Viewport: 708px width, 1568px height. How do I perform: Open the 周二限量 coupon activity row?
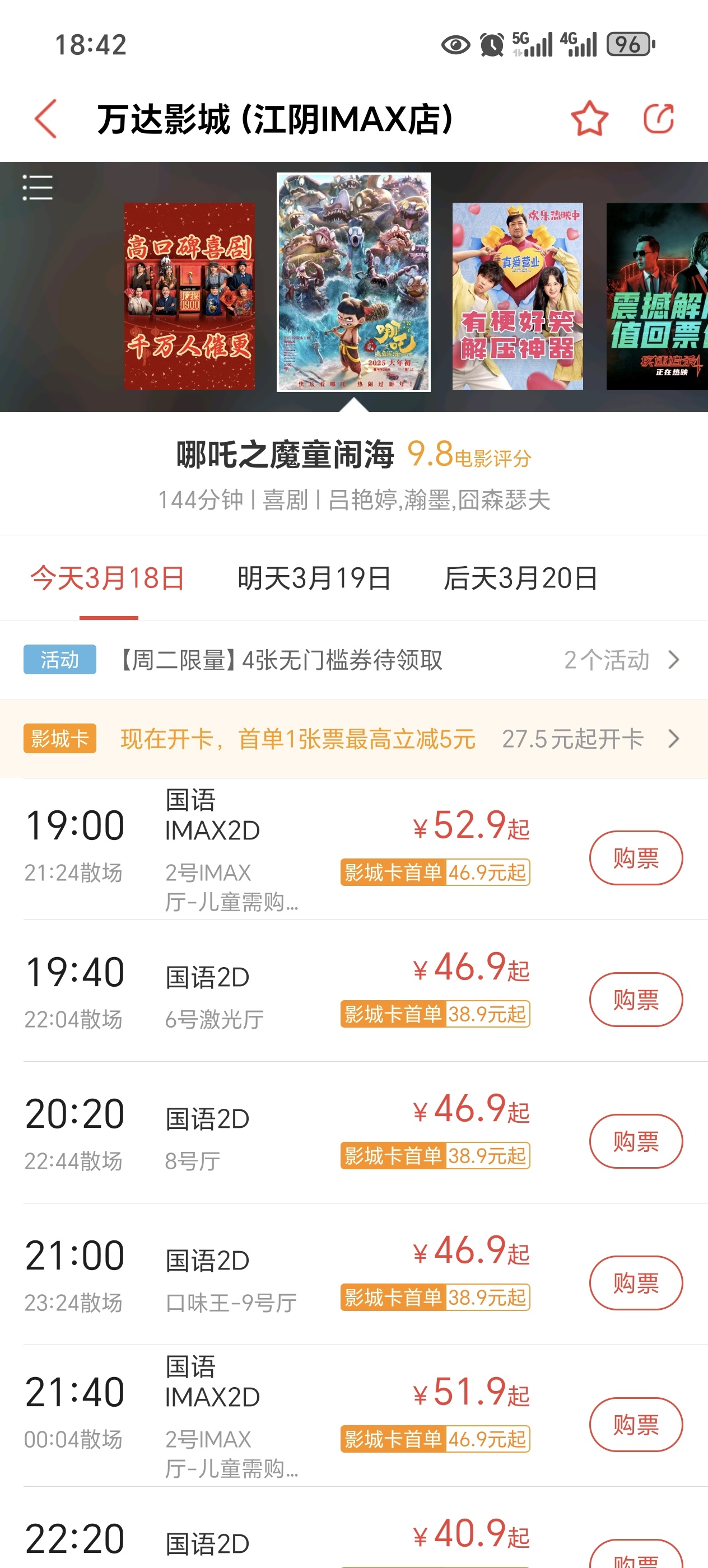point(353,660)
